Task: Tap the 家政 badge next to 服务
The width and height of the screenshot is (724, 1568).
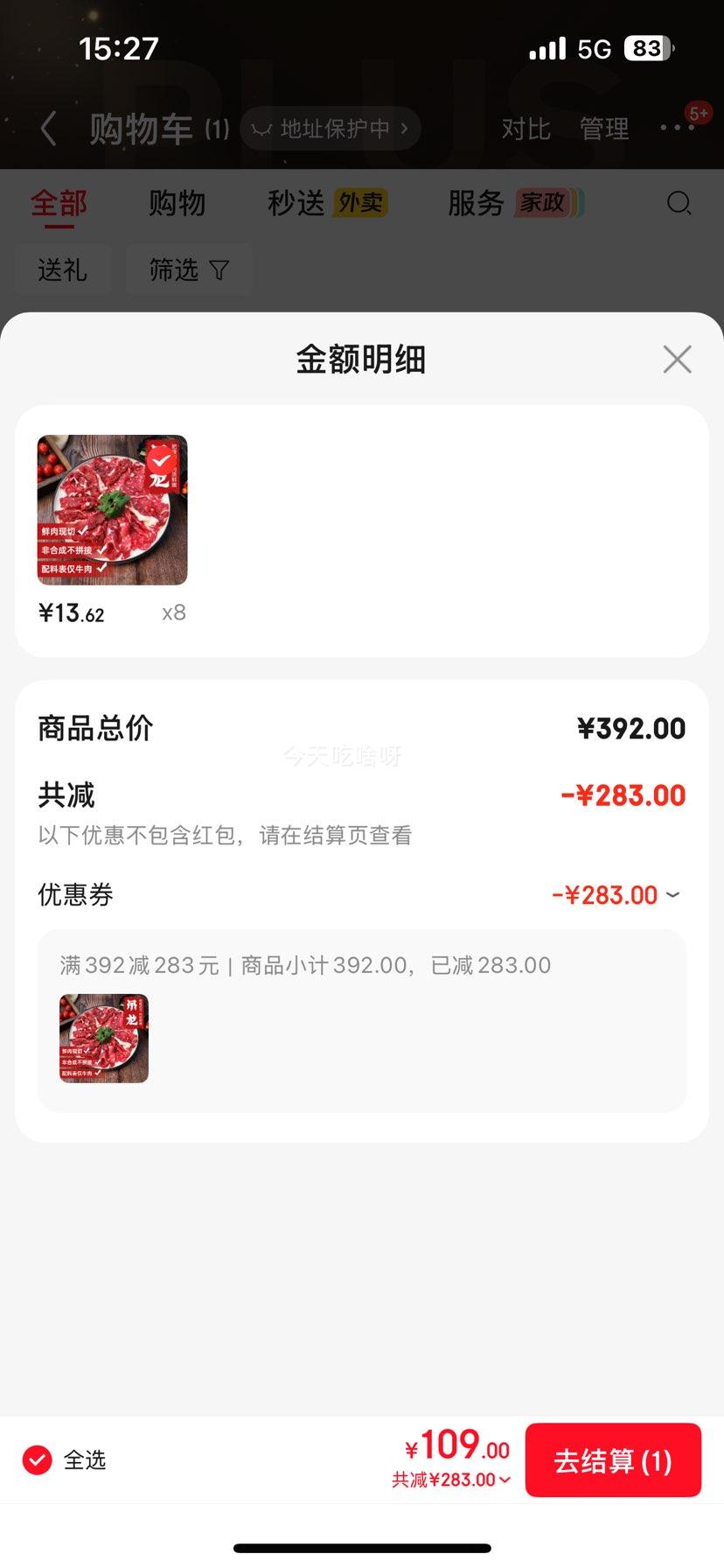Action: pos(543,202)
